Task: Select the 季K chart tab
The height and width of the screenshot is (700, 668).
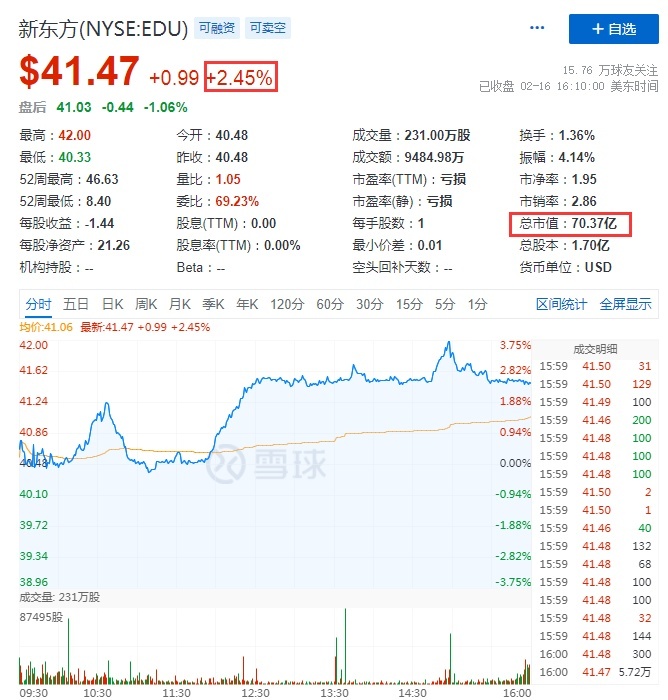Action: coord(213,304)
